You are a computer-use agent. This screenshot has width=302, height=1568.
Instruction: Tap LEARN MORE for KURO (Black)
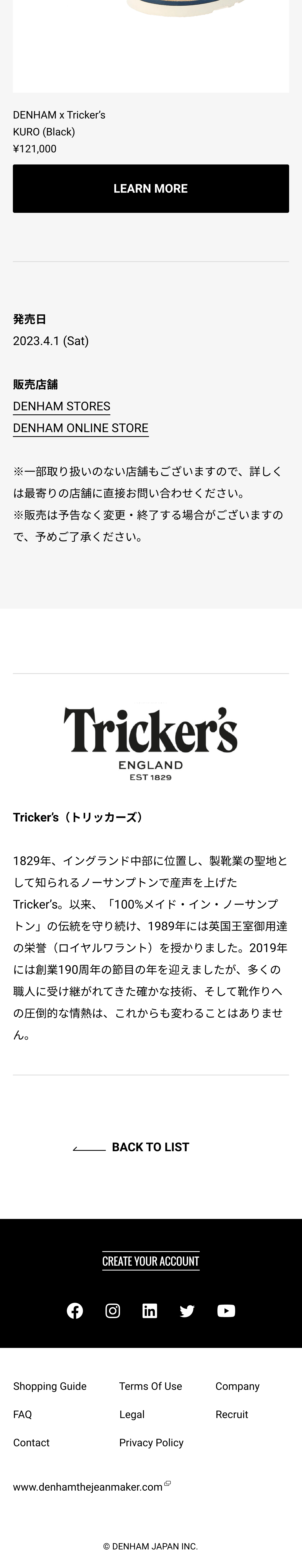coord(151,189)
